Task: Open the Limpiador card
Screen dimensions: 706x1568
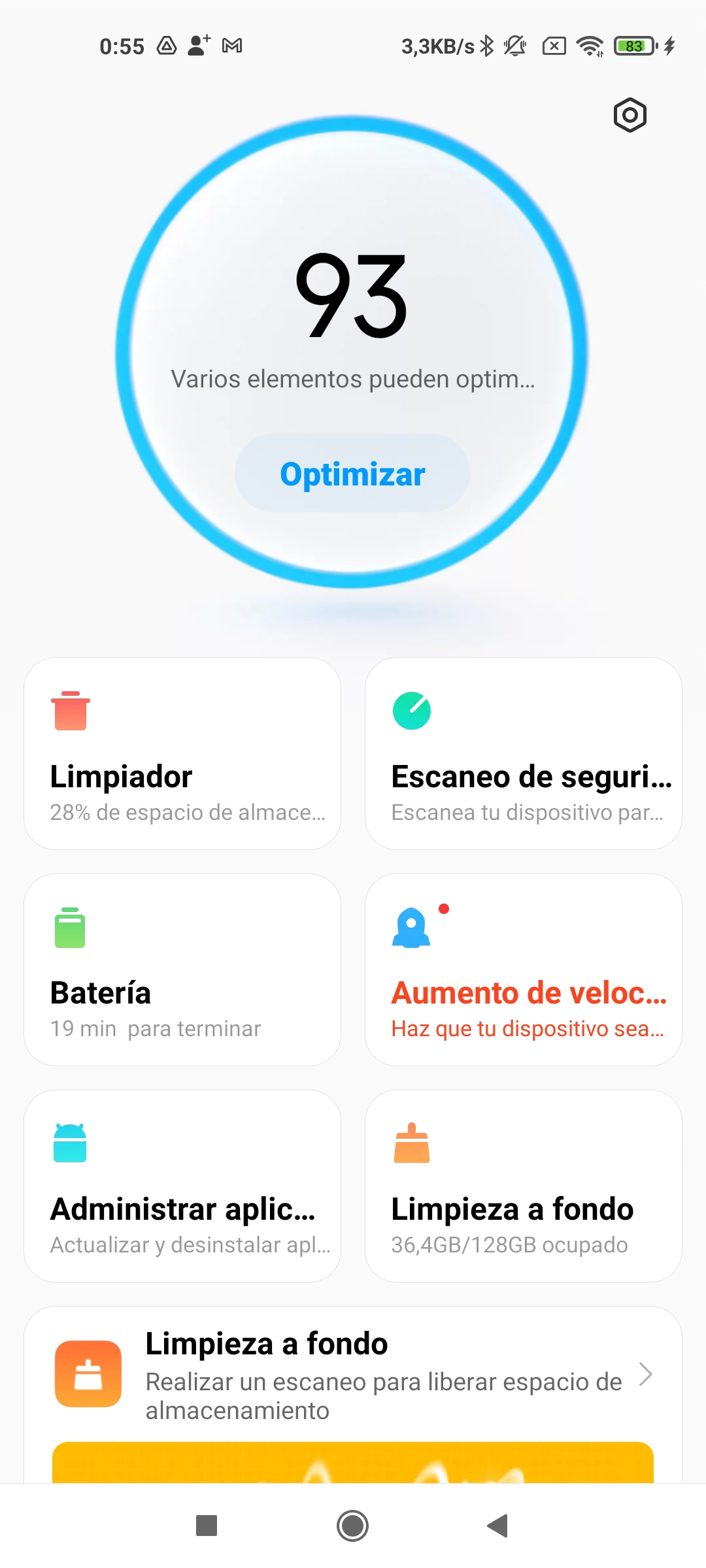Action: point(182,753)
